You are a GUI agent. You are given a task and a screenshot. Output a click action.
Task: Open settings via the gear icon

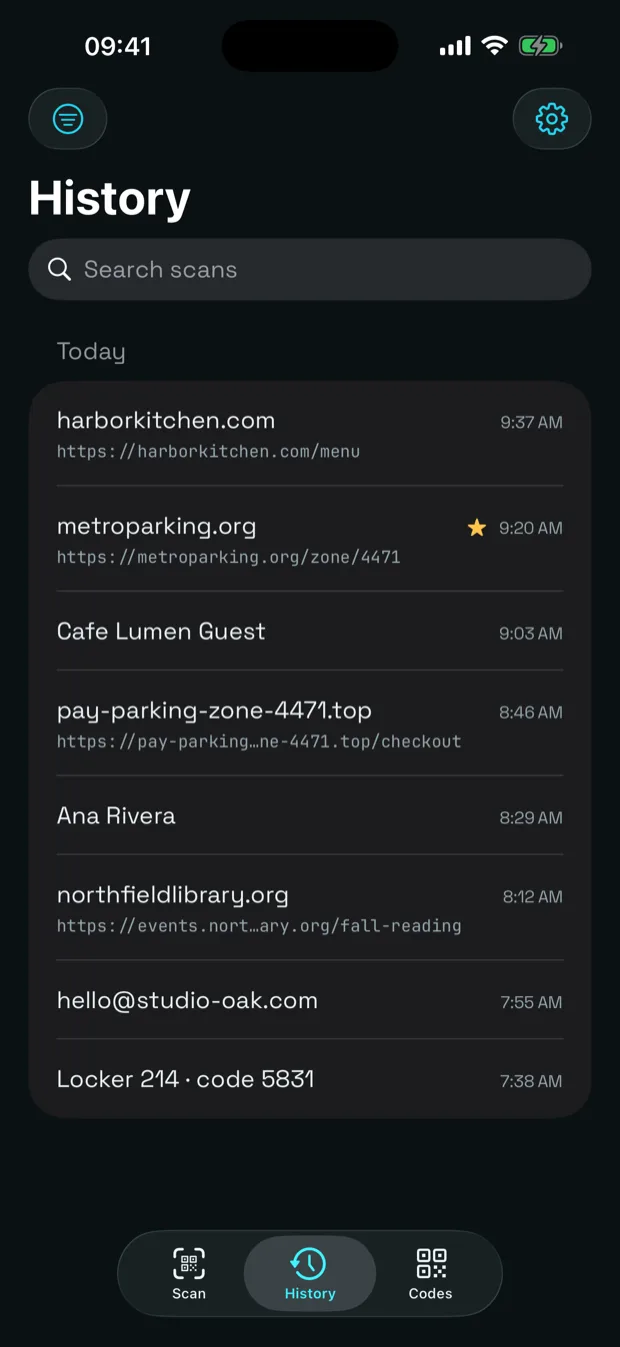point(552,120)
